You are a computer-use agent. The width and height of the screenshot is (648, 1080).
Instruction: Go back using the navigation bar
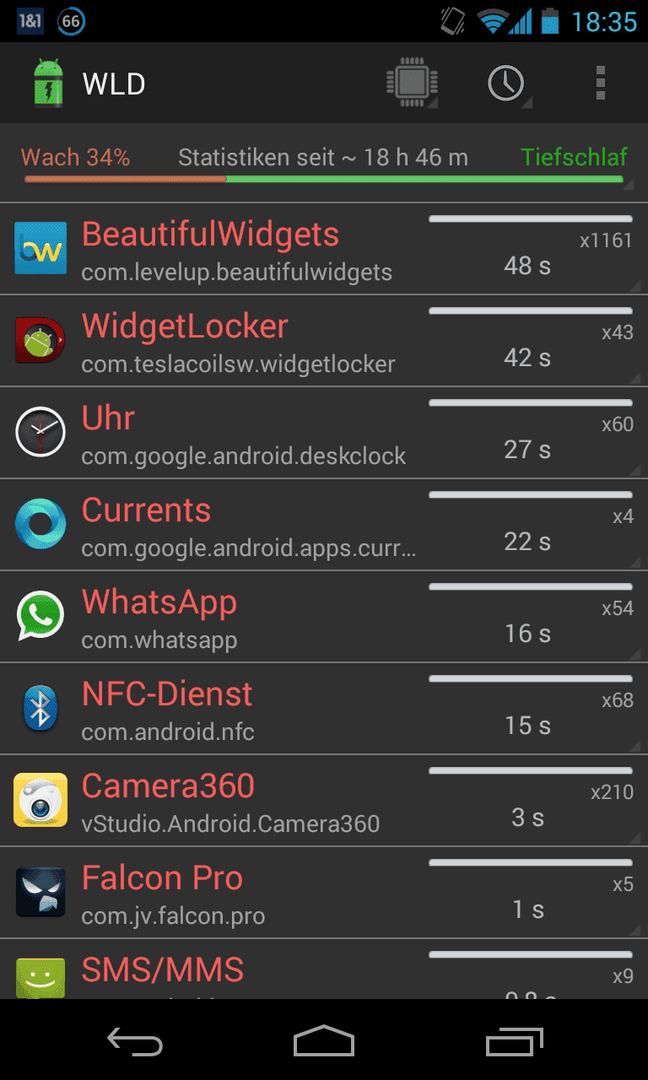[x=135, y=1040]
